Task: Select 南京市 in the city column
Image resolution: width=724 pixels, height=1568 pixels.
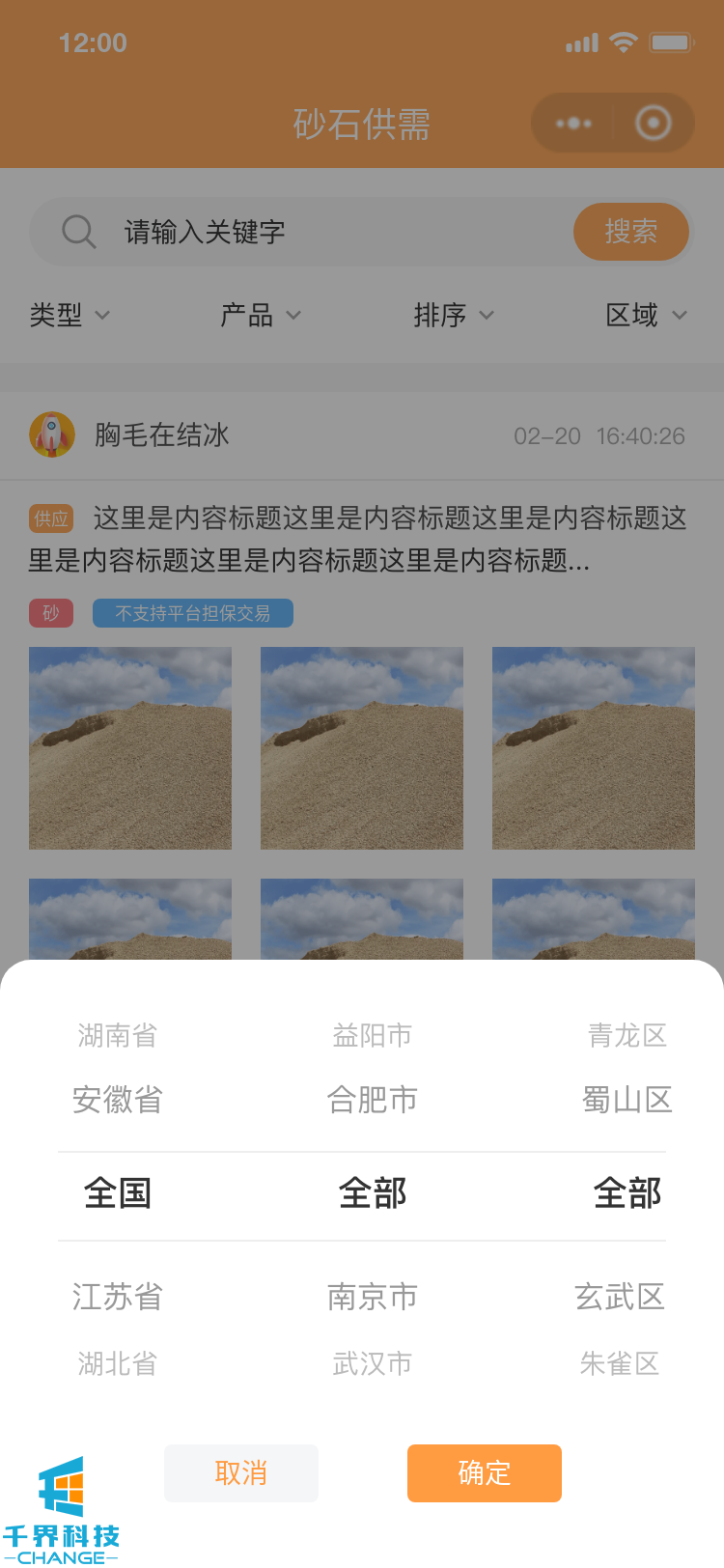Action: coord(373,1297)
